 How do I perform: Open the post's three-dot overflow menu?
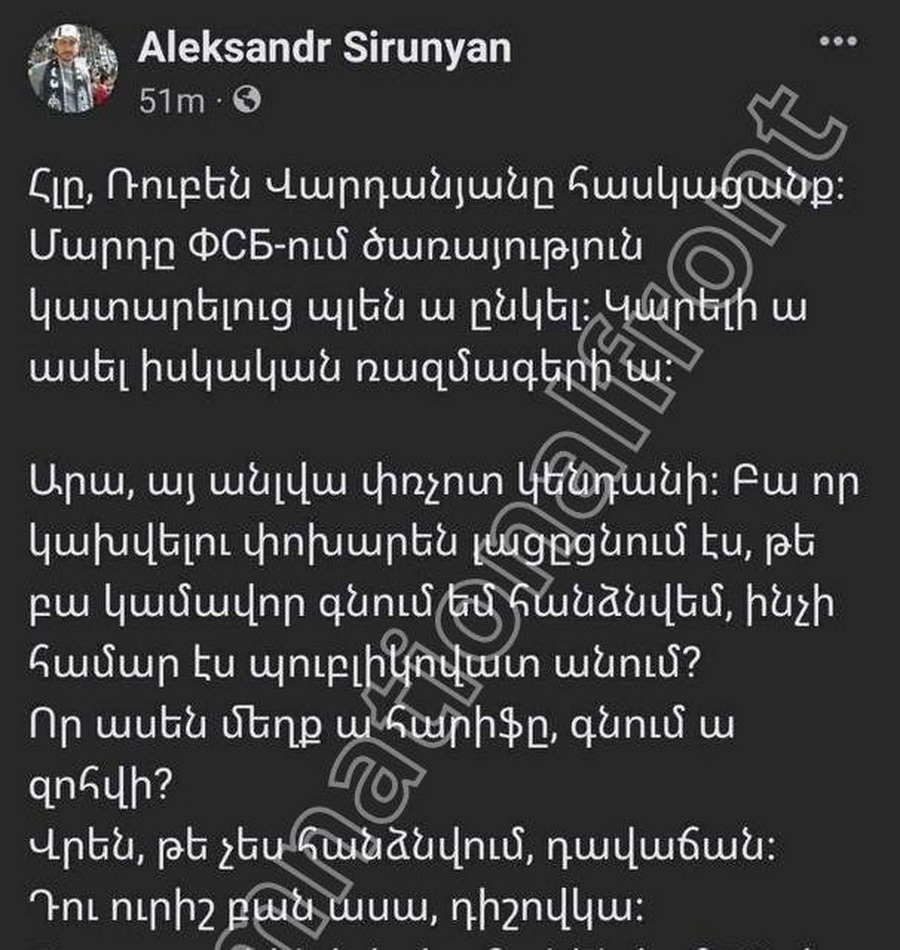[837, 42]
